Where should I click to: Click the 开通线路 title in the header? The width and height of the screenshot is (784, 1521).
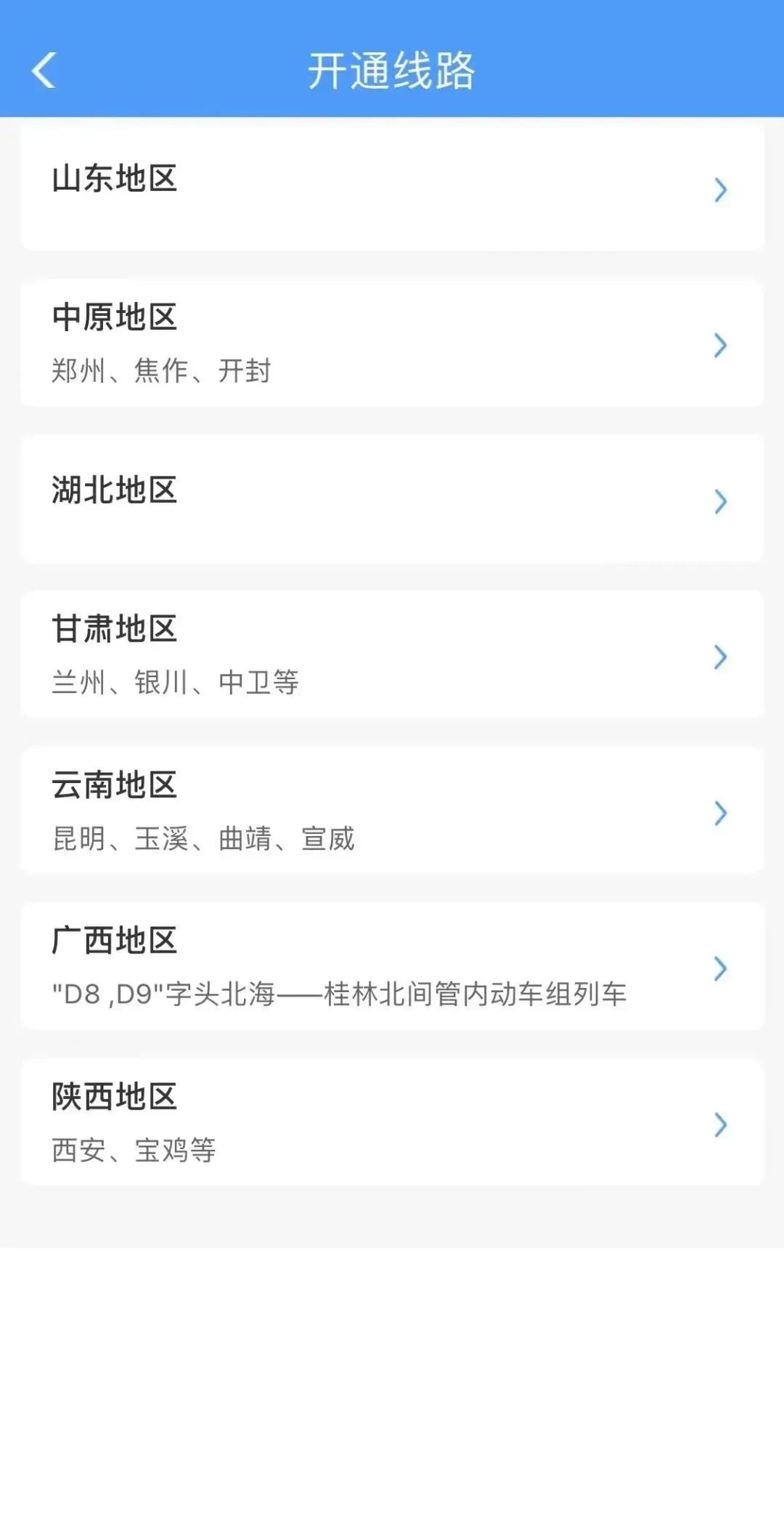coord(392,70)
